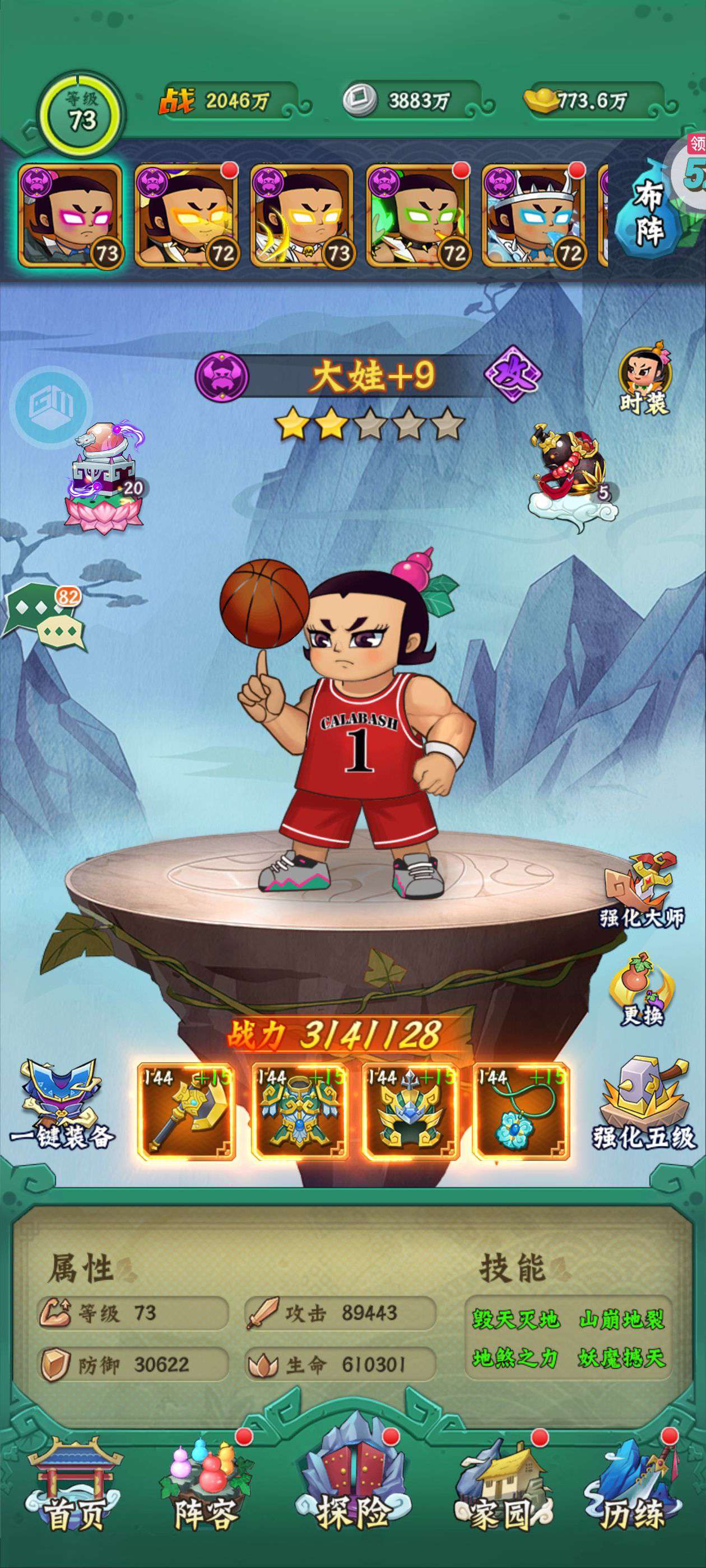
Task: Select the green-eyed level 72 hero portrait
Action: coord(417,216)
